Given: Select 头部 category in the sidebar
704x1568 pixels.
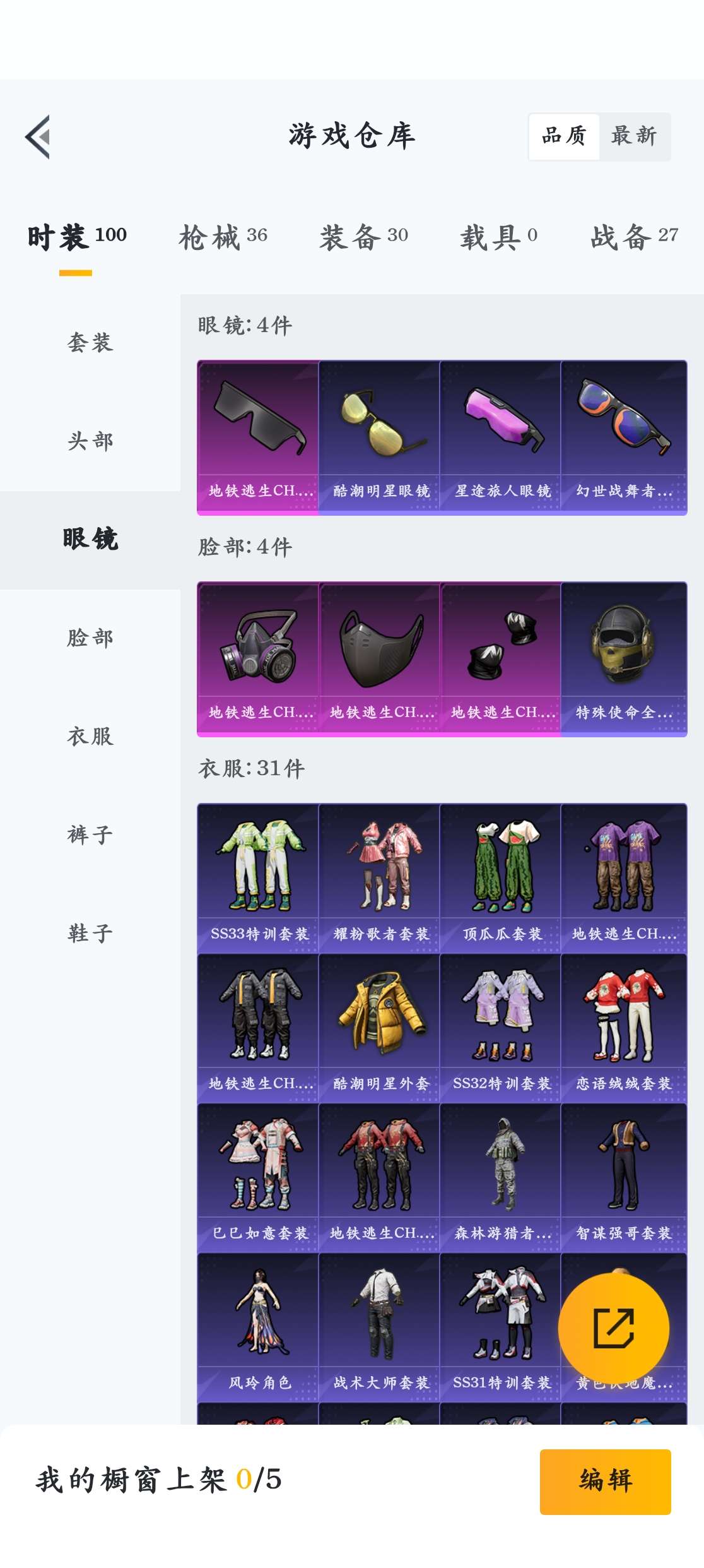Looking at the screenshot, I should click(90, 441).
